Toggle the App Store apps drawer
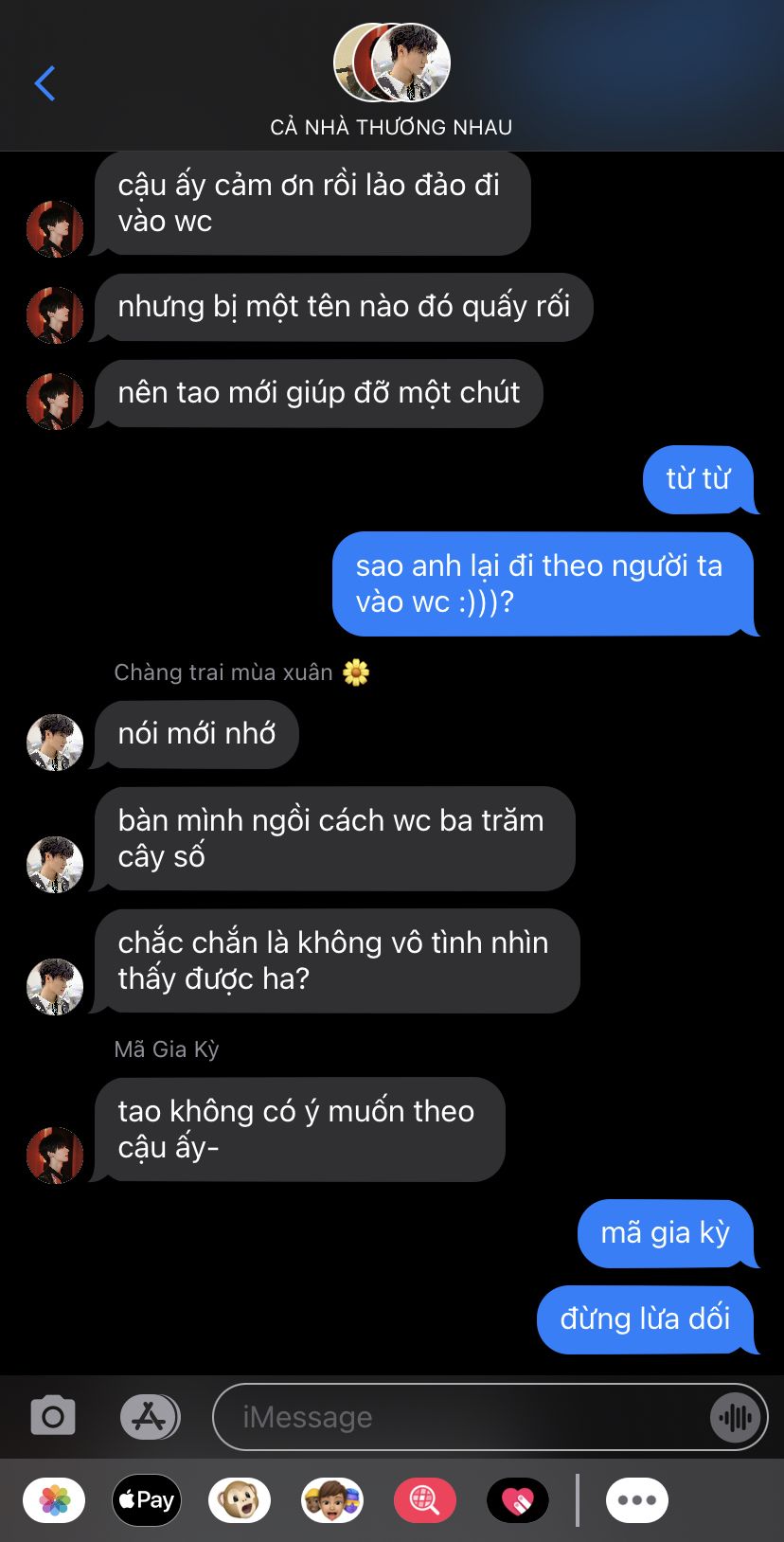Image resolution: width=784 pixels, height=1542 pixels. [150, 1417]
